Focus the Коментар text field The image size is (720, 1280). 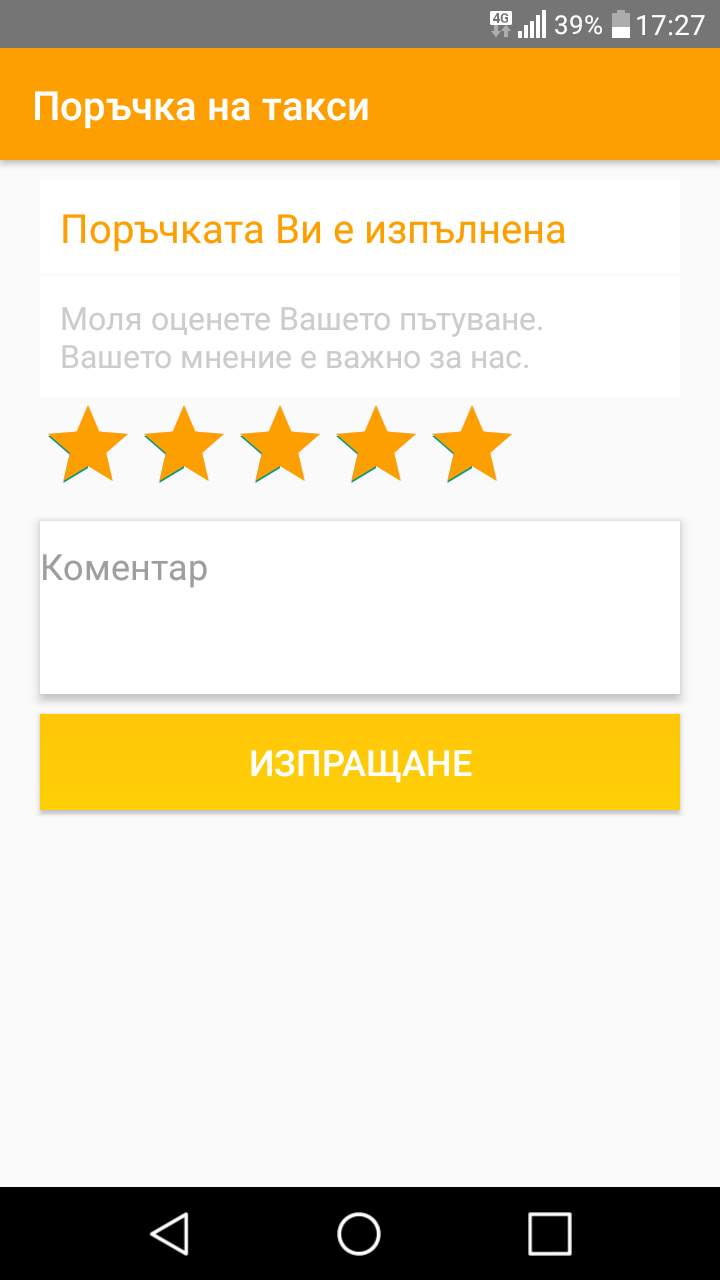[x=360, y=607]
